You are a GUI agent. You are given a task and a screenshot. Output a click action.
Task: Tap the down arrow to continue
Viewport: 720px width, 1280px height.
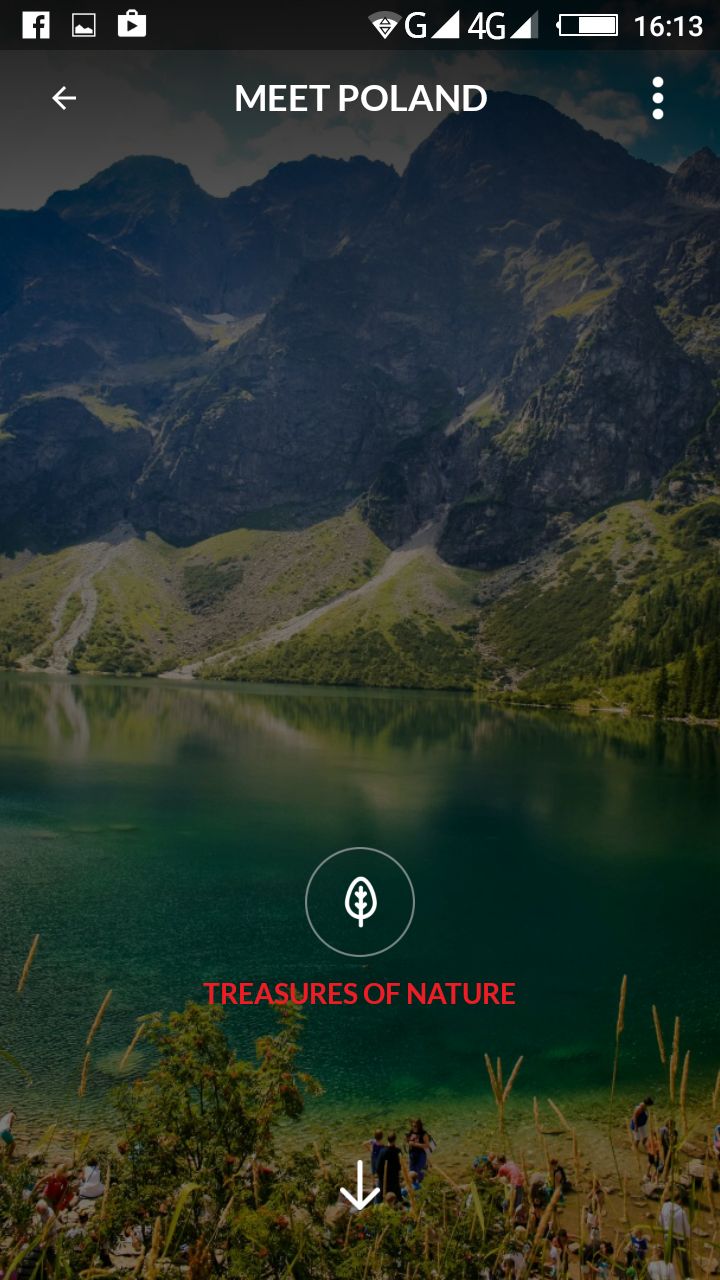pos(359,1187)
